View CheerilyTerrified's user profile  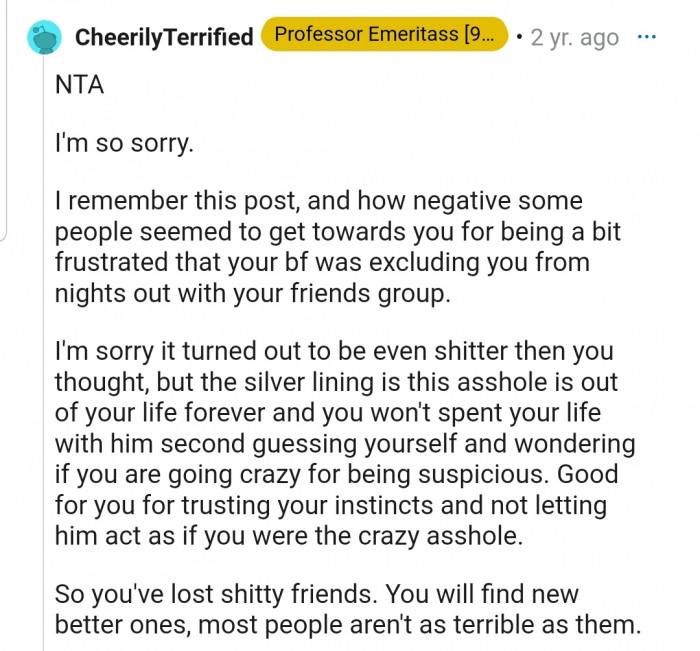pos(164,38)
